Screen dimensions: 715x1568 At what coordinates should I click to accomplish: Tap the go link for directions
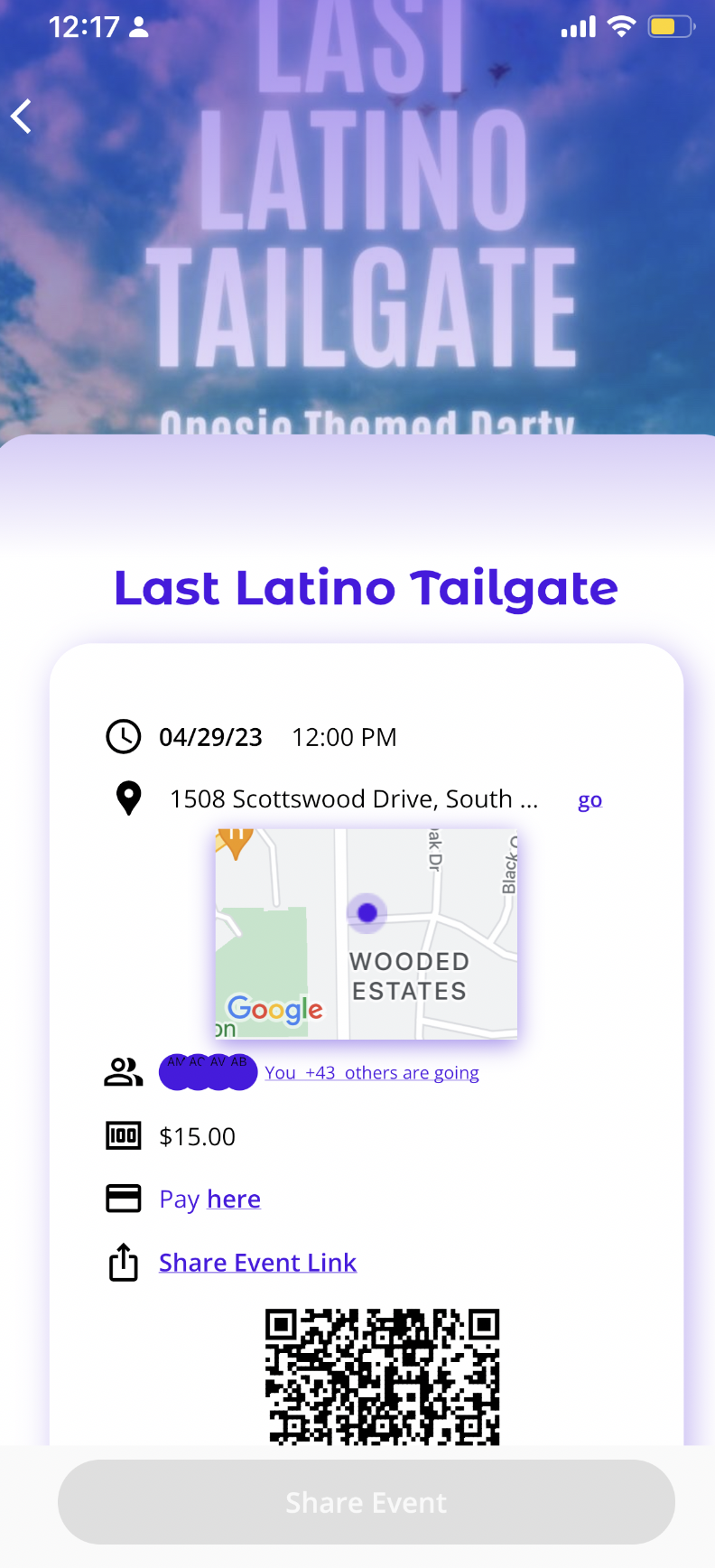click(x=590, y=800)
